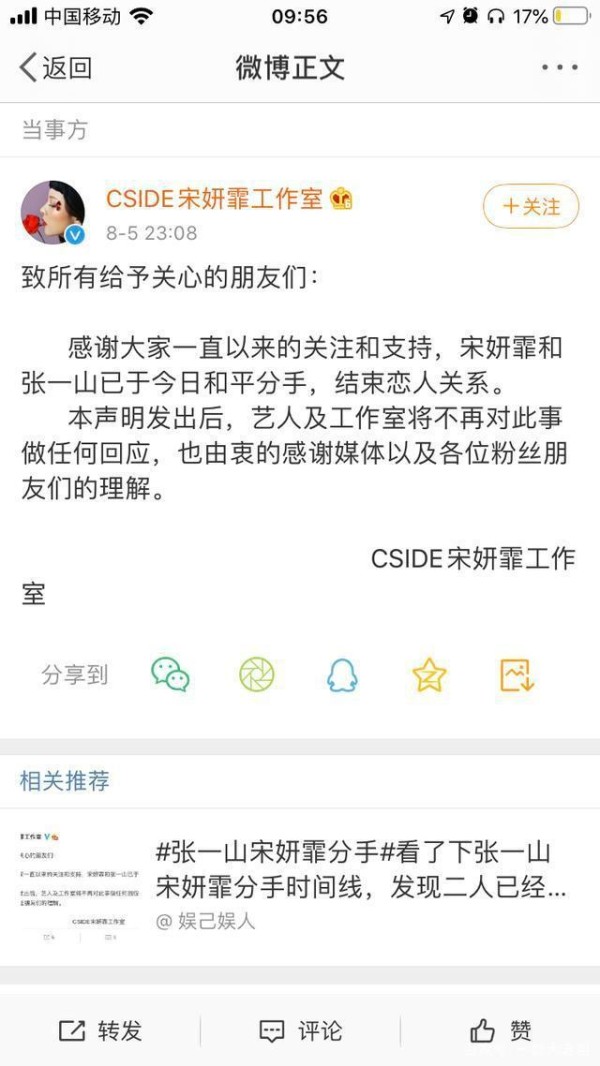Open comments with 评论
Viewport: 600px width, 1066px height.
[x=300, y=1031]
